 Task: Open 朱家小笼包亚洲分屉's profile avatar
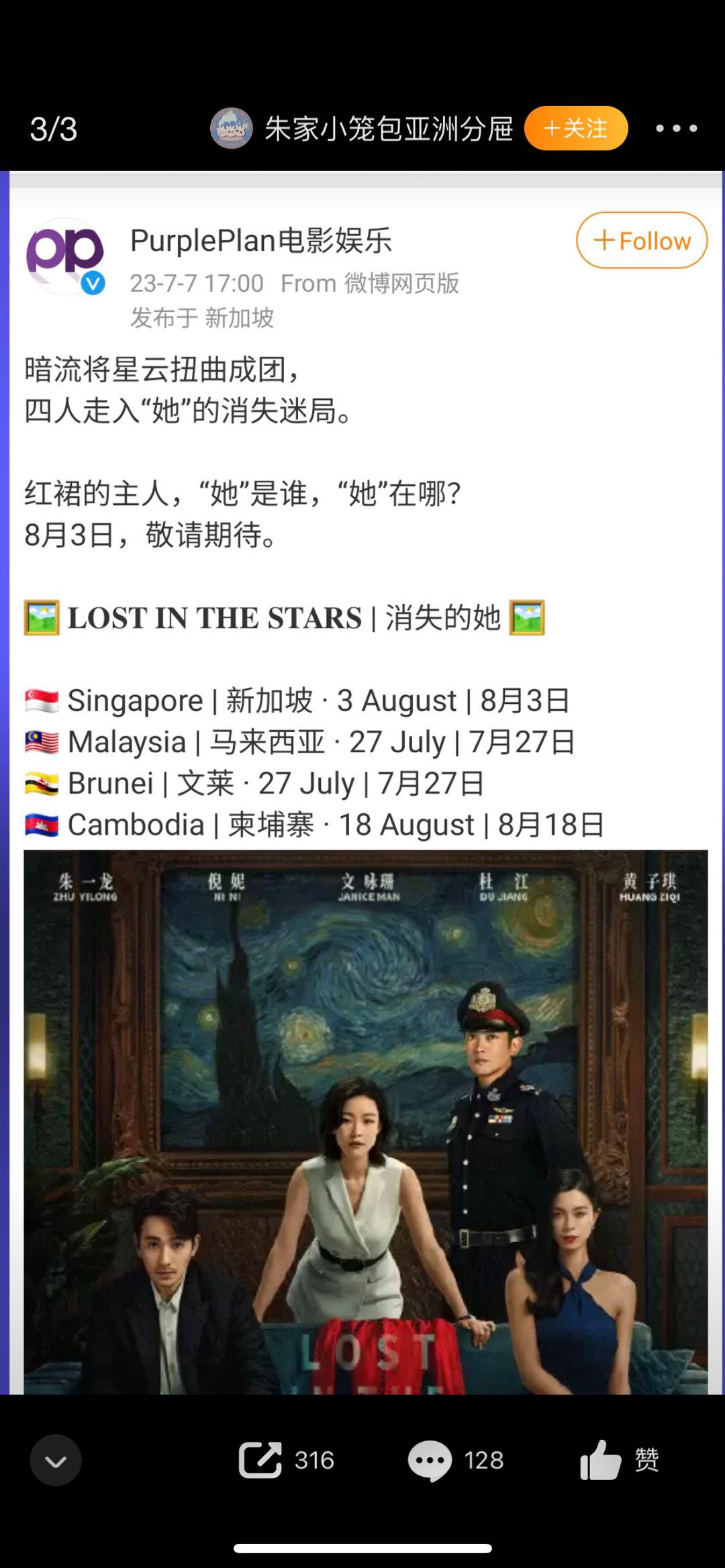[x=232, y=128]
